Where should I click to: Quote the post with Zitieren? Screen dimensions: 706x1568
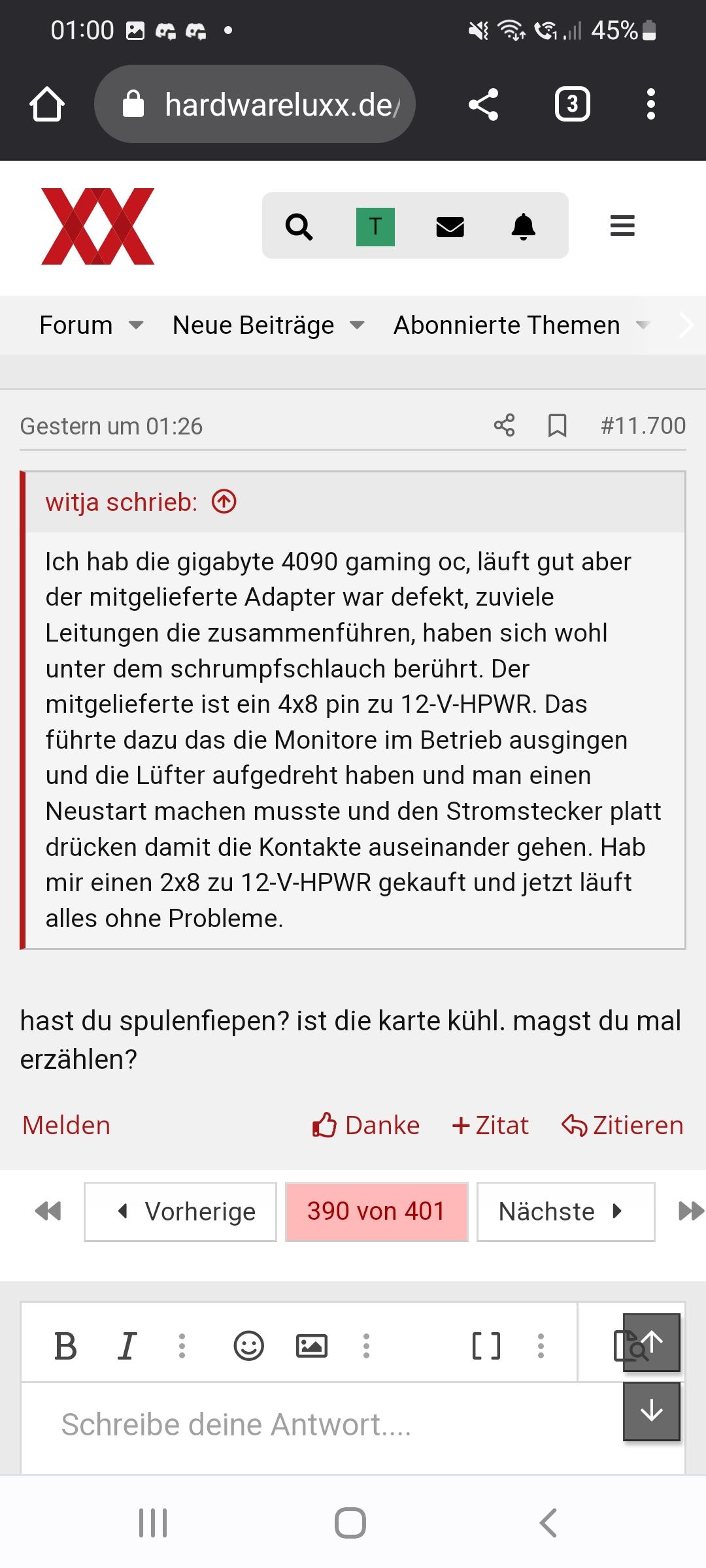(x=622, y=1125)
